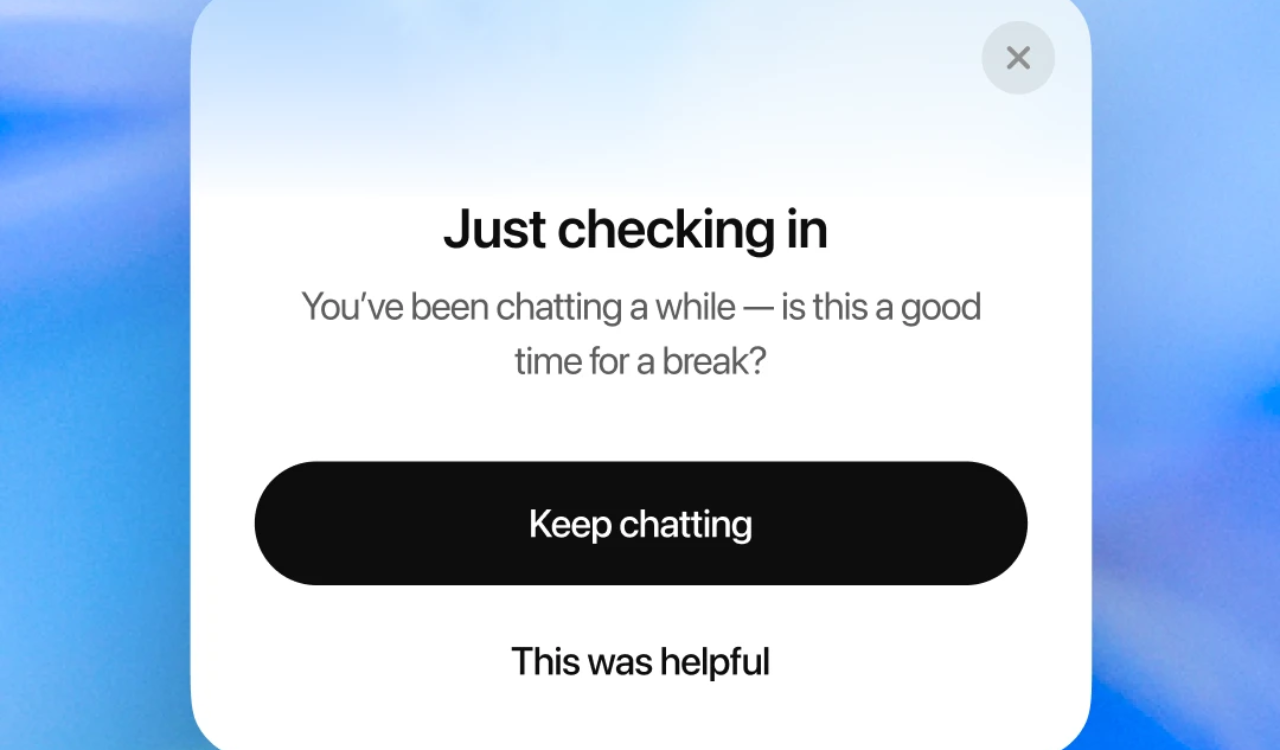Screen dimensions: 1280x750
Task: Tap the Keep chatting button
Action: pos(640,523)
